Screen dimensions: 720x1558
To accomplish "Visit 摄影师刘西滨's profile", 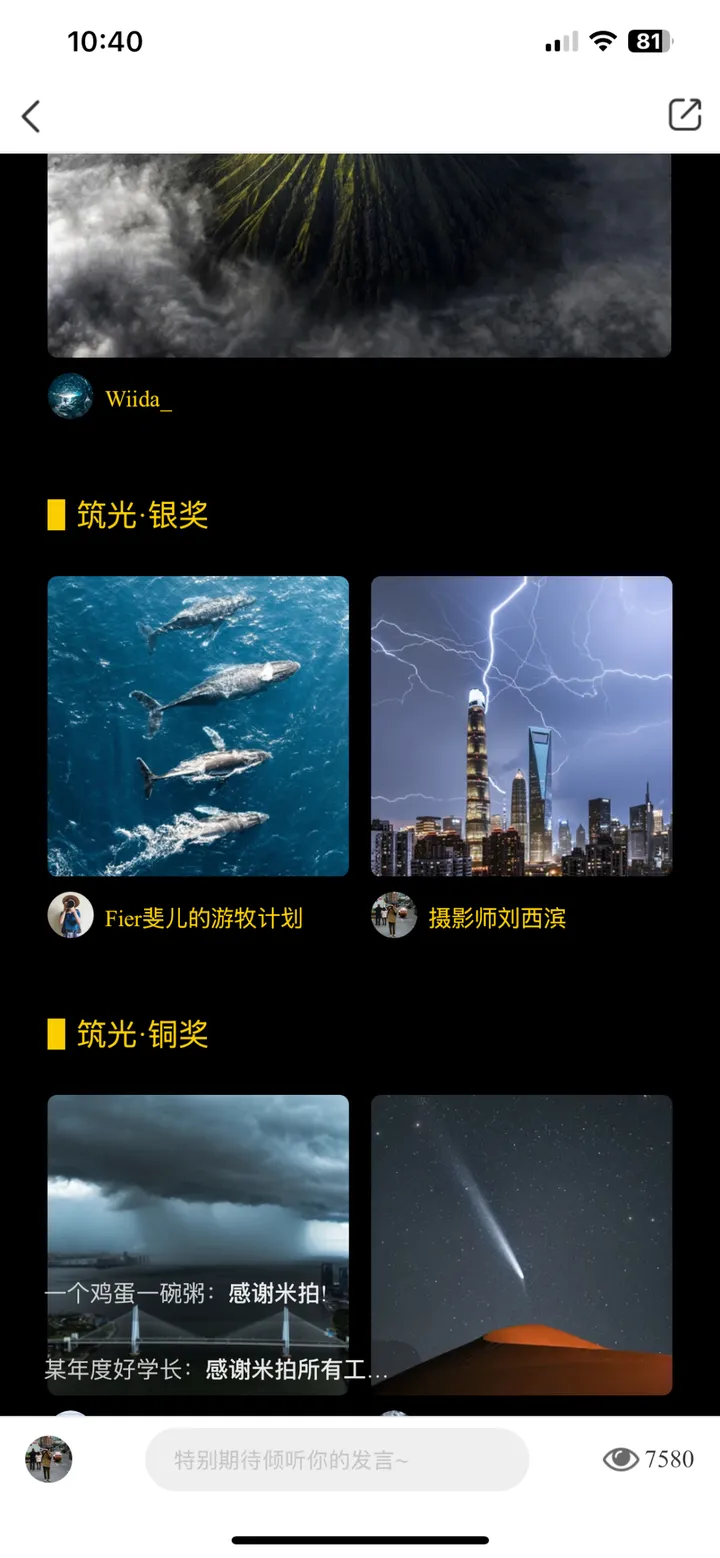I will tap(497, 918).
